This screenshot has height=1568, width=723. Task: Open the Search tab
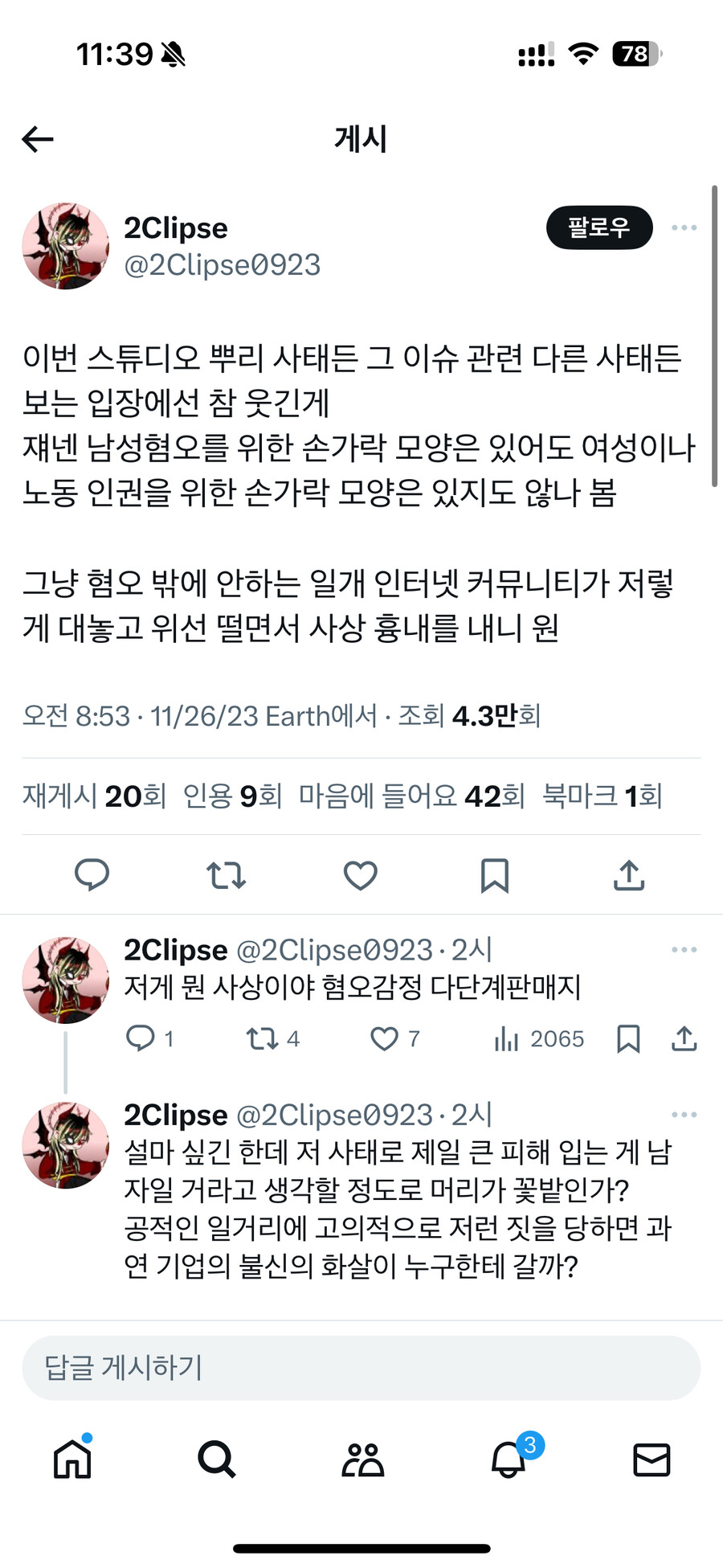coord(216,1459)
